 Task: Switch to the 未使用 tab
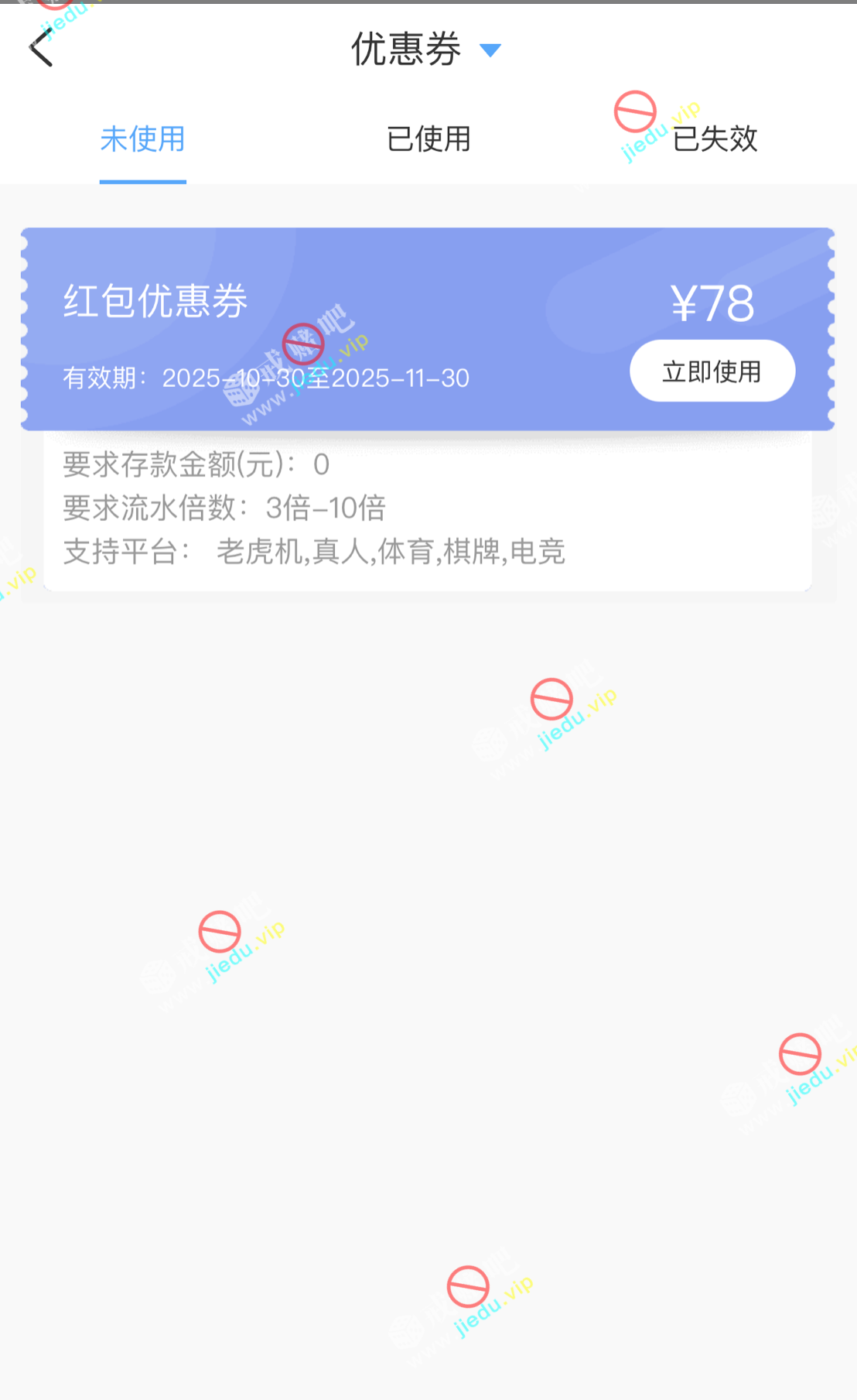[143, 139]
